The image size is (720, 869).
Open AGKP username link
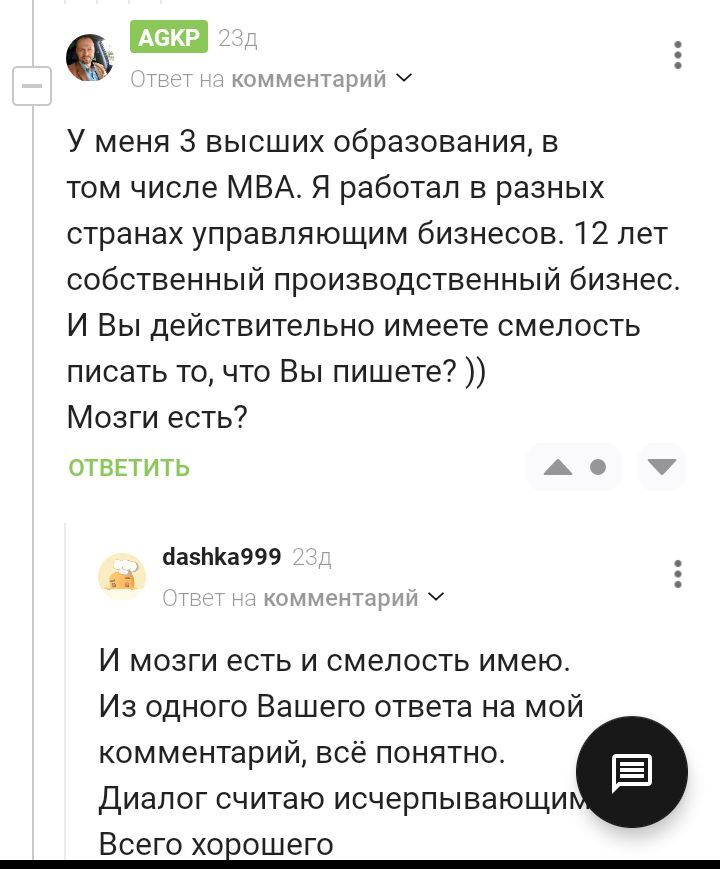[x=169, y=37]
